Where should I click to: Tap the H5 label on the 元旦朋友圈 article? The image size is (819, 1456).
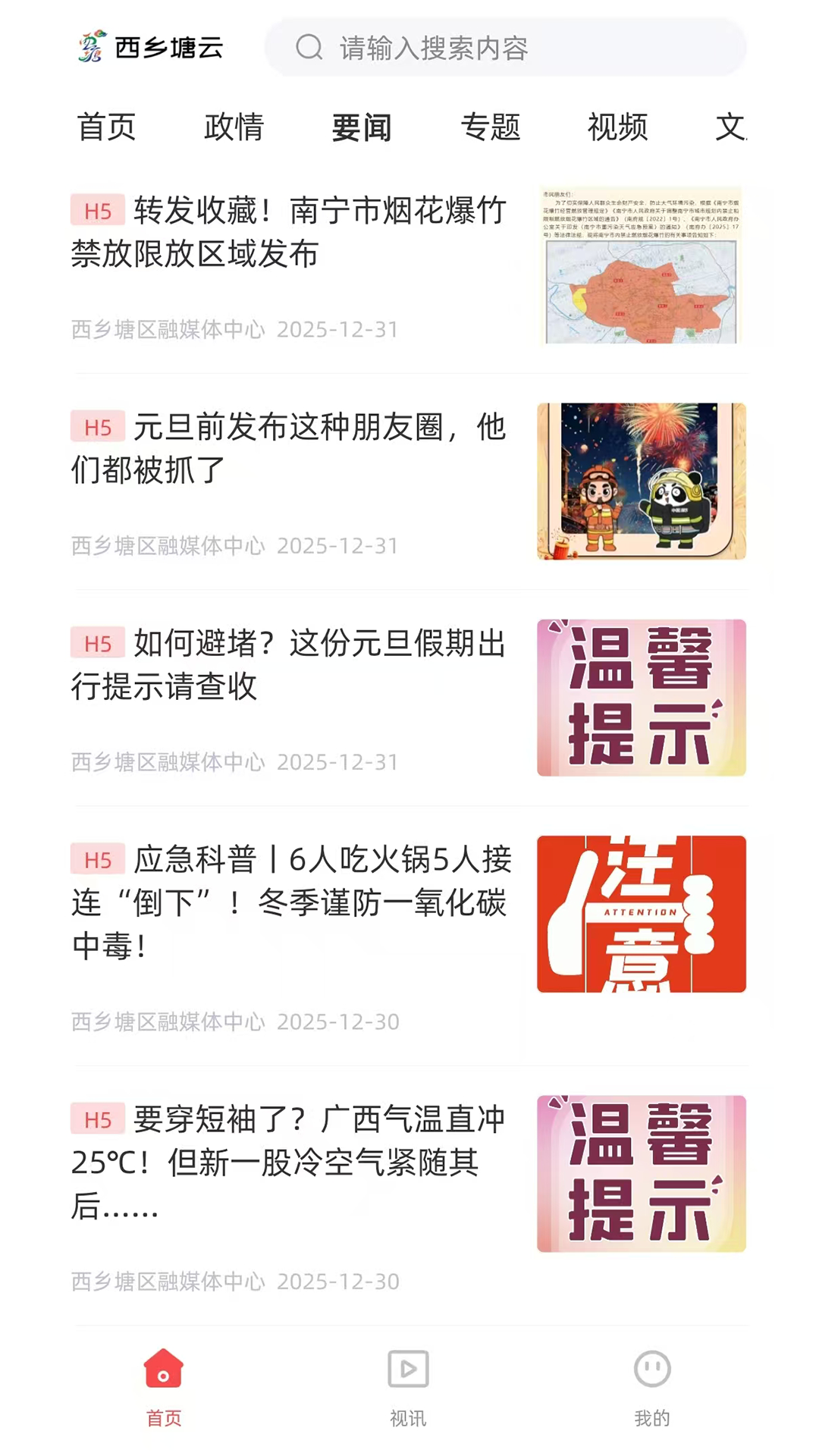point(96,428)
